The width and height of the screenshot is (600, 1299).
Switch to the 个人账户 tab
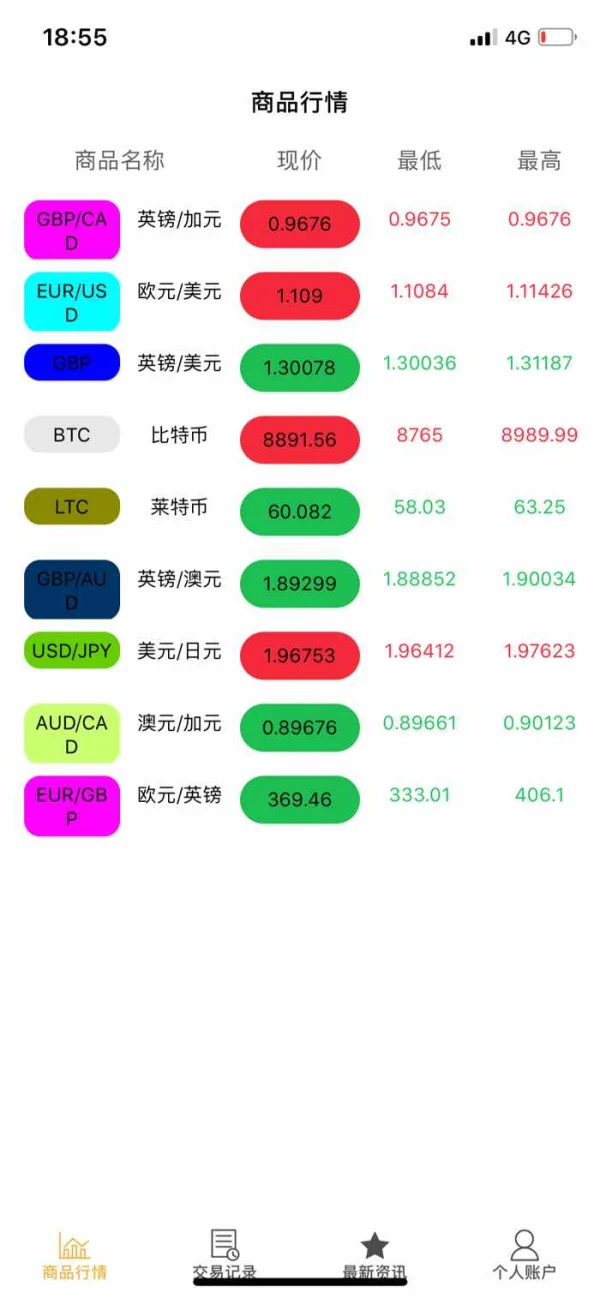pyautogui.click(x=524, y=1256)
